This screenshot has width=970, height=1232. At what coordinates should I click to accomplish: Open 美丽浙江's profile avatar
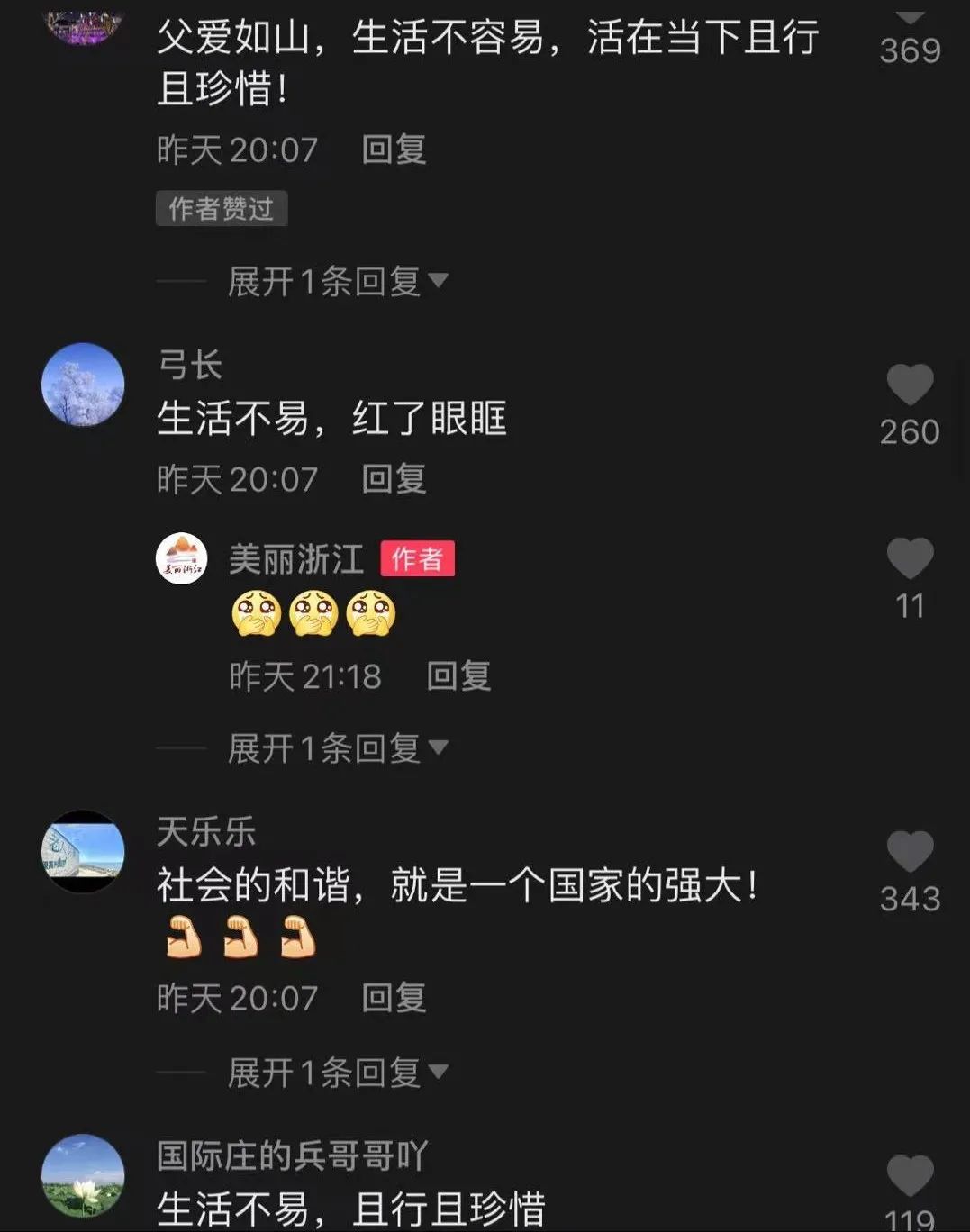coord(182,559)
